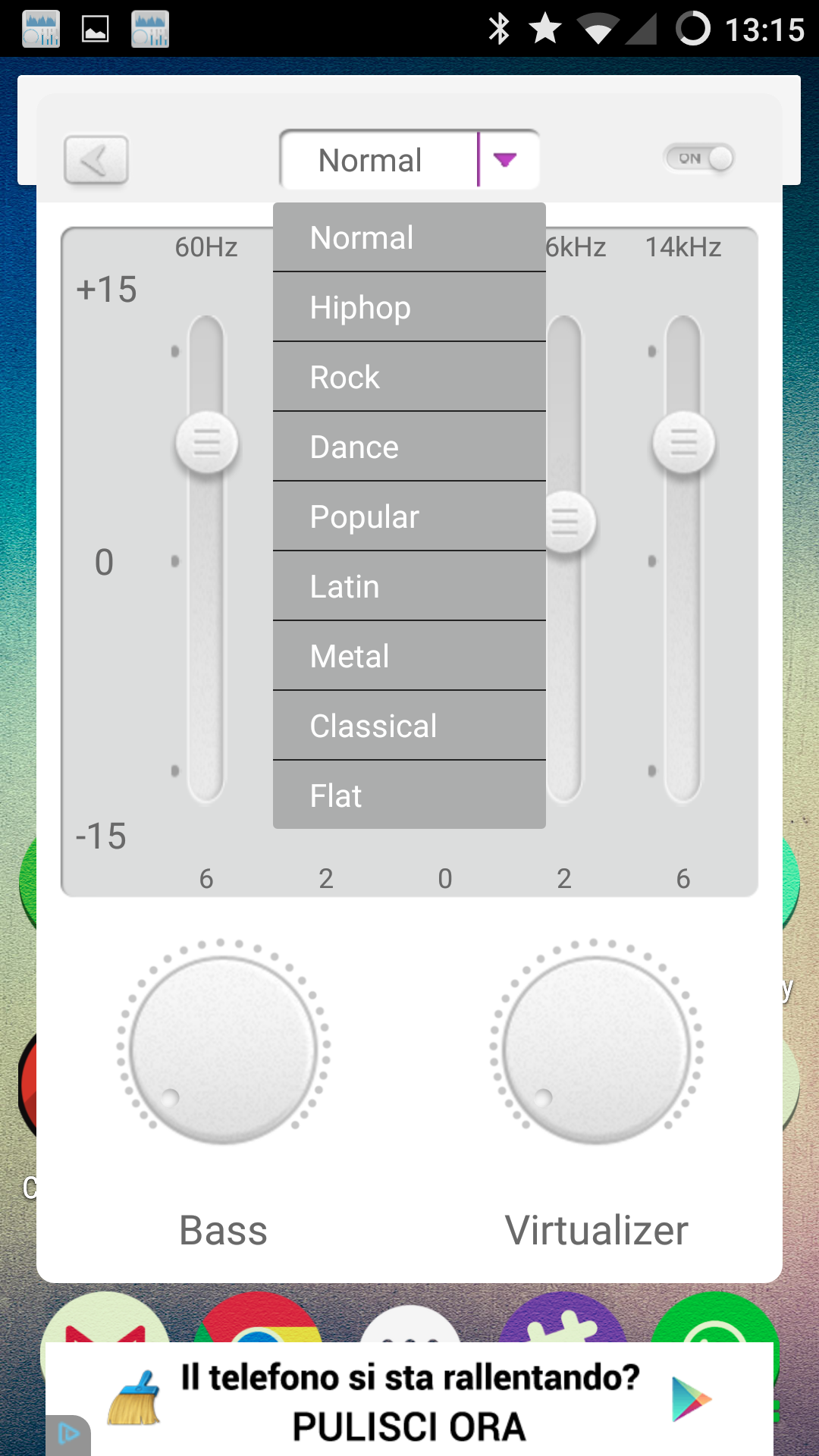Apply the Metal preset
This screenshot has width=819, height=1456.
pyautogui.click(x=409, y=656)
